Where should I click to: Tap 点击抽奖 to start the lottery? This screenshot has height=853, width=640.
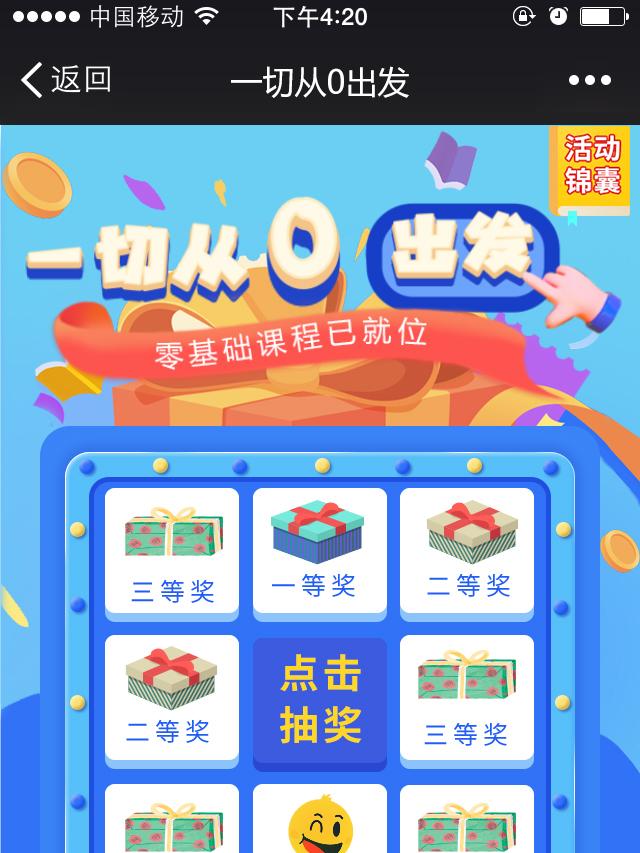point(320,701)
